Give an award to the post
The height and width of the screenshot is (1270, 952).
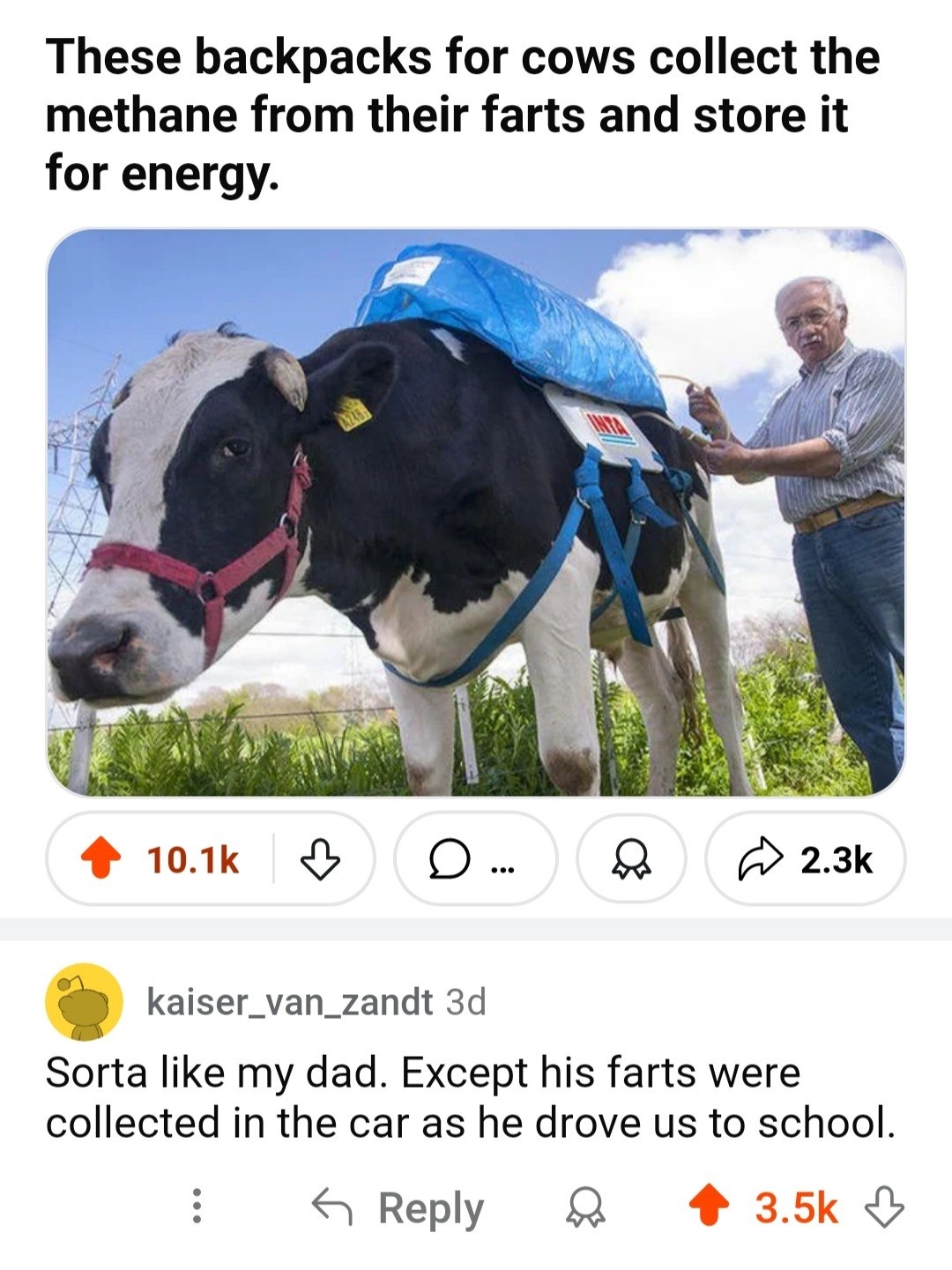[630, 859]
